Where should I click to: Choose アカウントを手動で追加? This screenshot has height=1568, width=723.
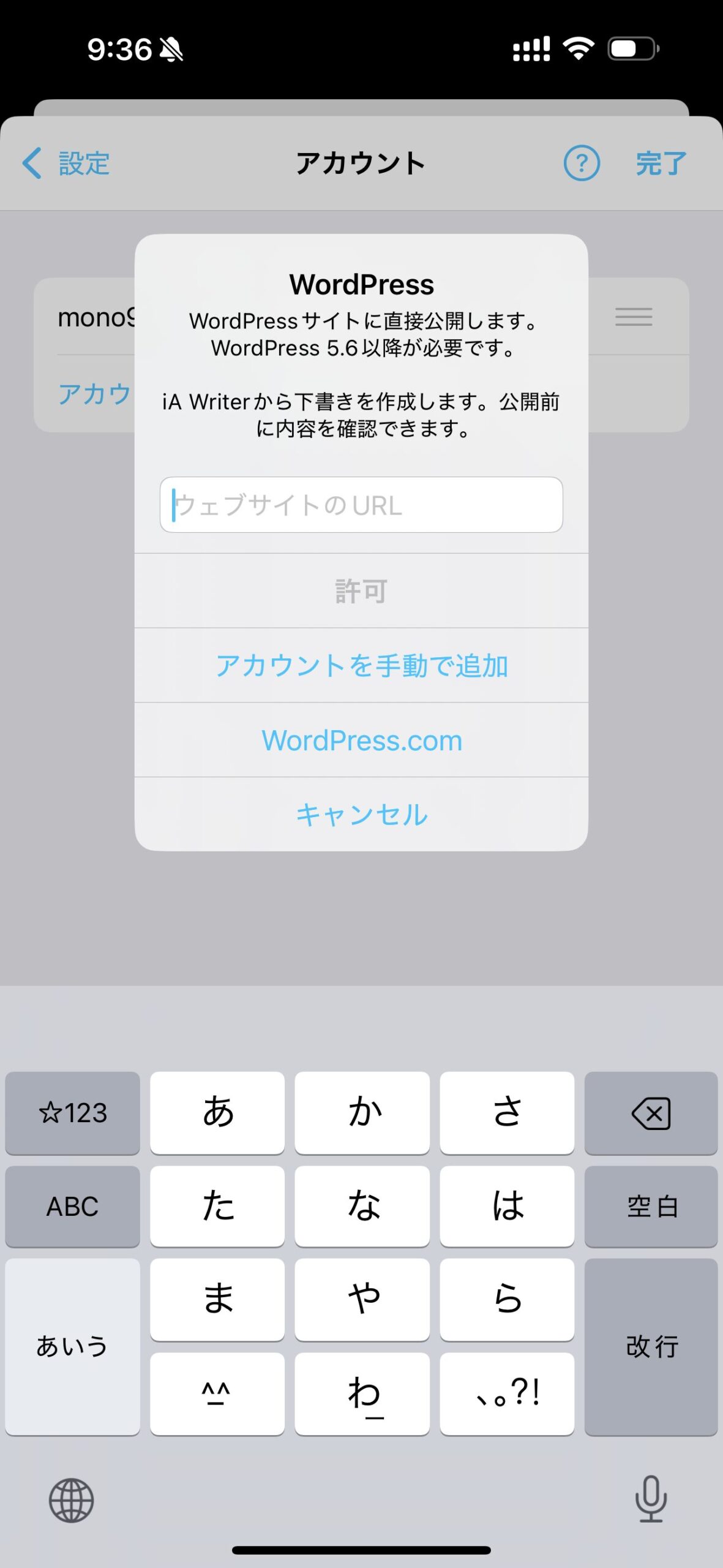coord(361,665)
